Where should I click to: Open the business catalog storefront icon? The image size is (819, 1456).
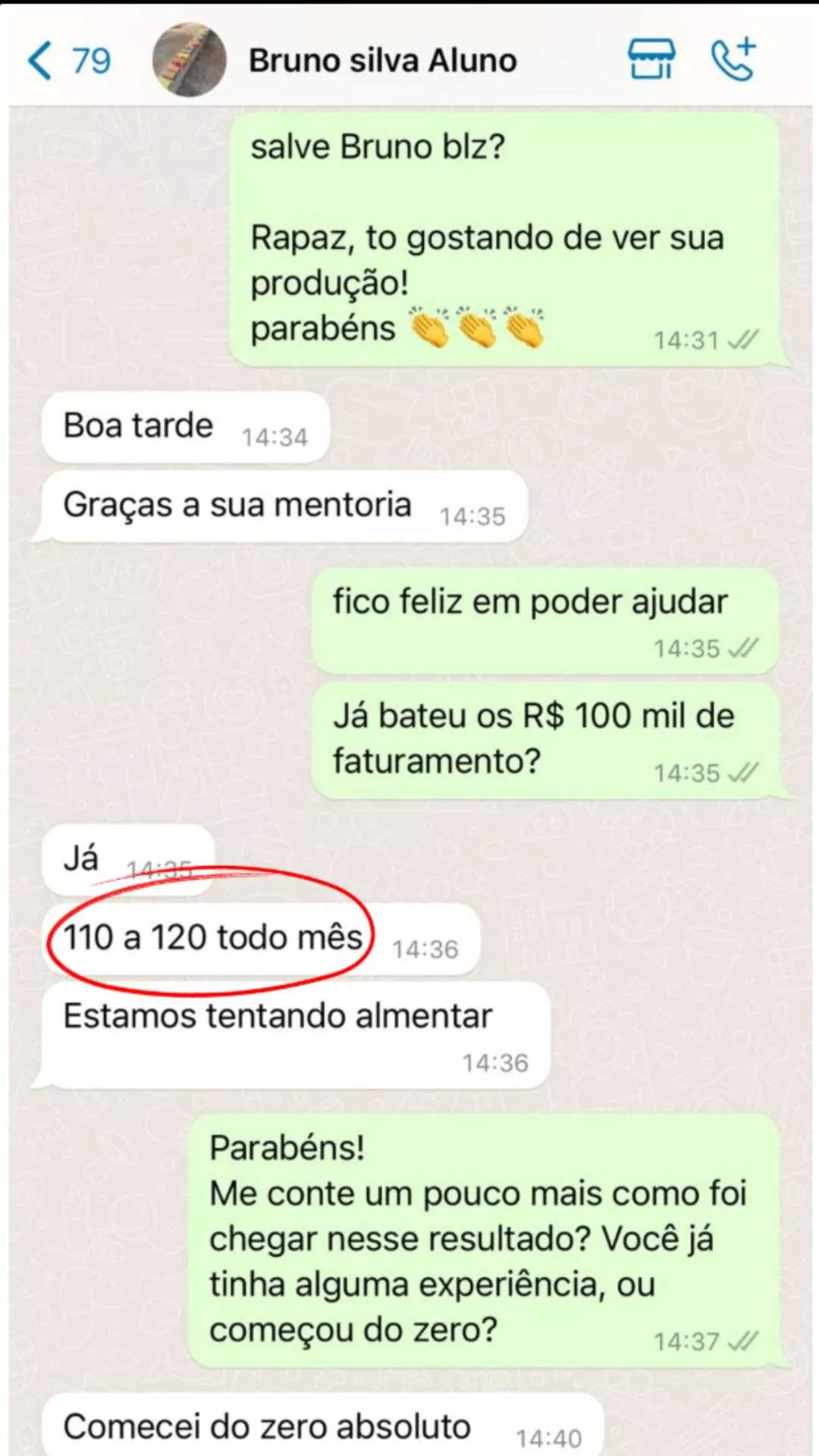coord(651,59)
